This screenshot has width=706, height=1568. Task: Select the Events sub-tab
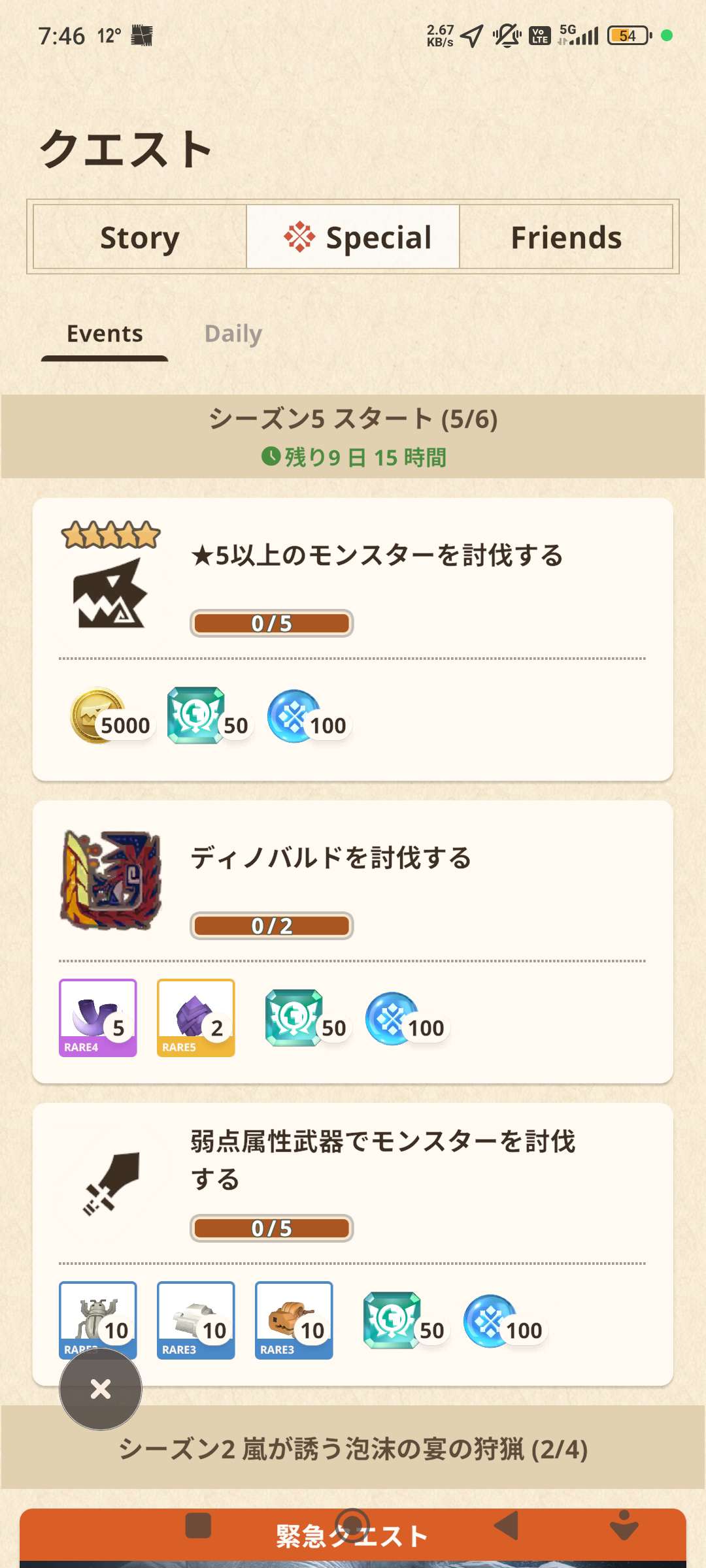[x=105, y=334]
